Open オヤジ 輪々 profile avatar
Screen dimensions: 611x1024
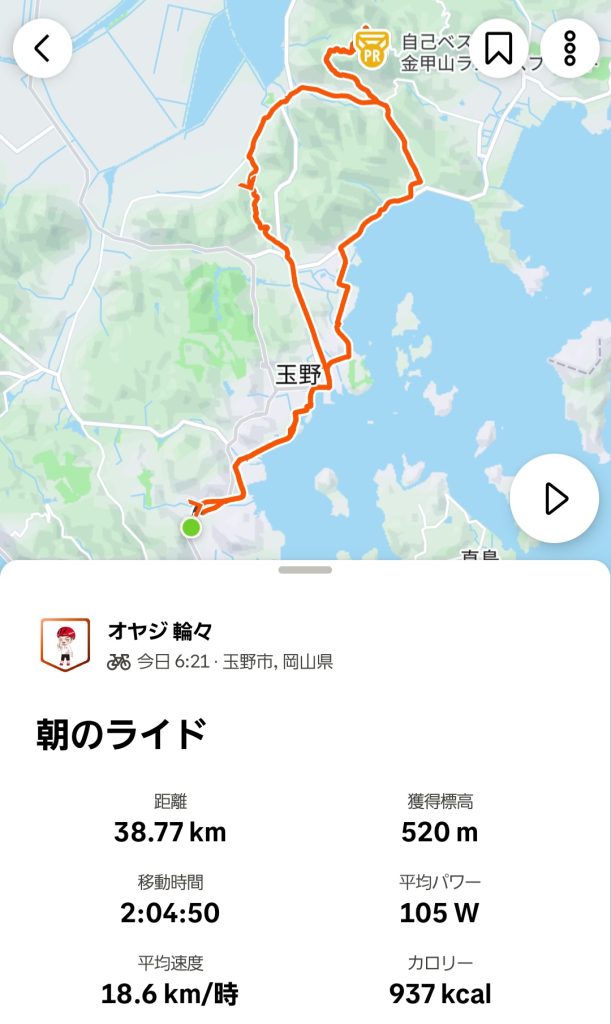coord(65,644)
